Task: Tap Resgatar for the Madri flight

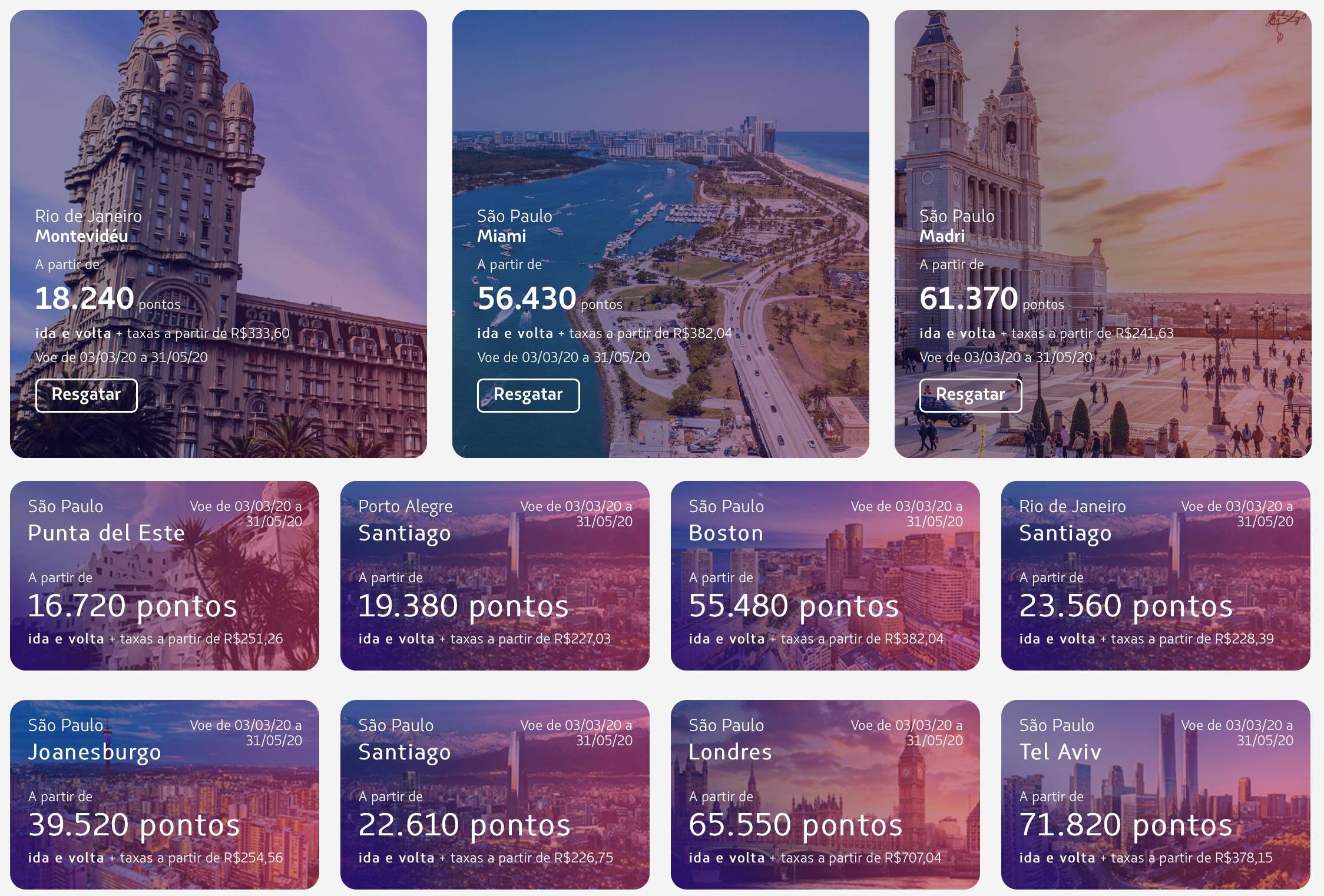Action: 970,395
